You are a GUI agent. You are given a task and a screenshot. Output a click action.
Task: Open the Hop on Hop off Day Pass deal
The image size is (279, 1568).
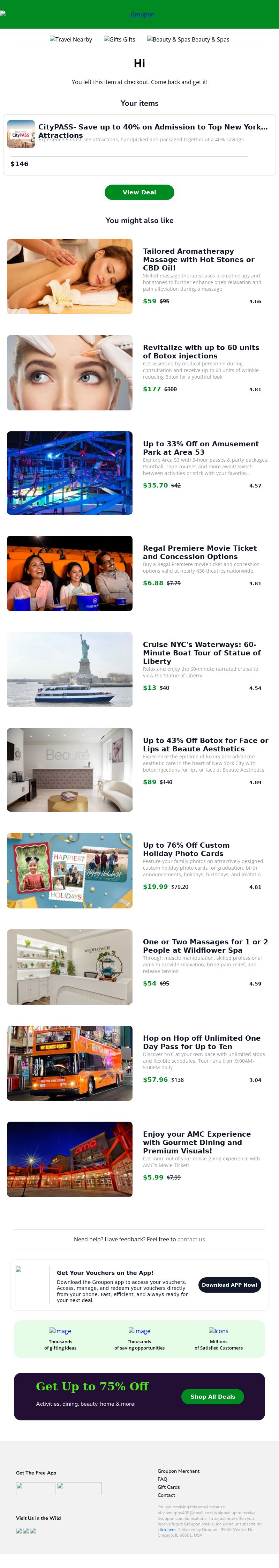(x=201, y=1042)
